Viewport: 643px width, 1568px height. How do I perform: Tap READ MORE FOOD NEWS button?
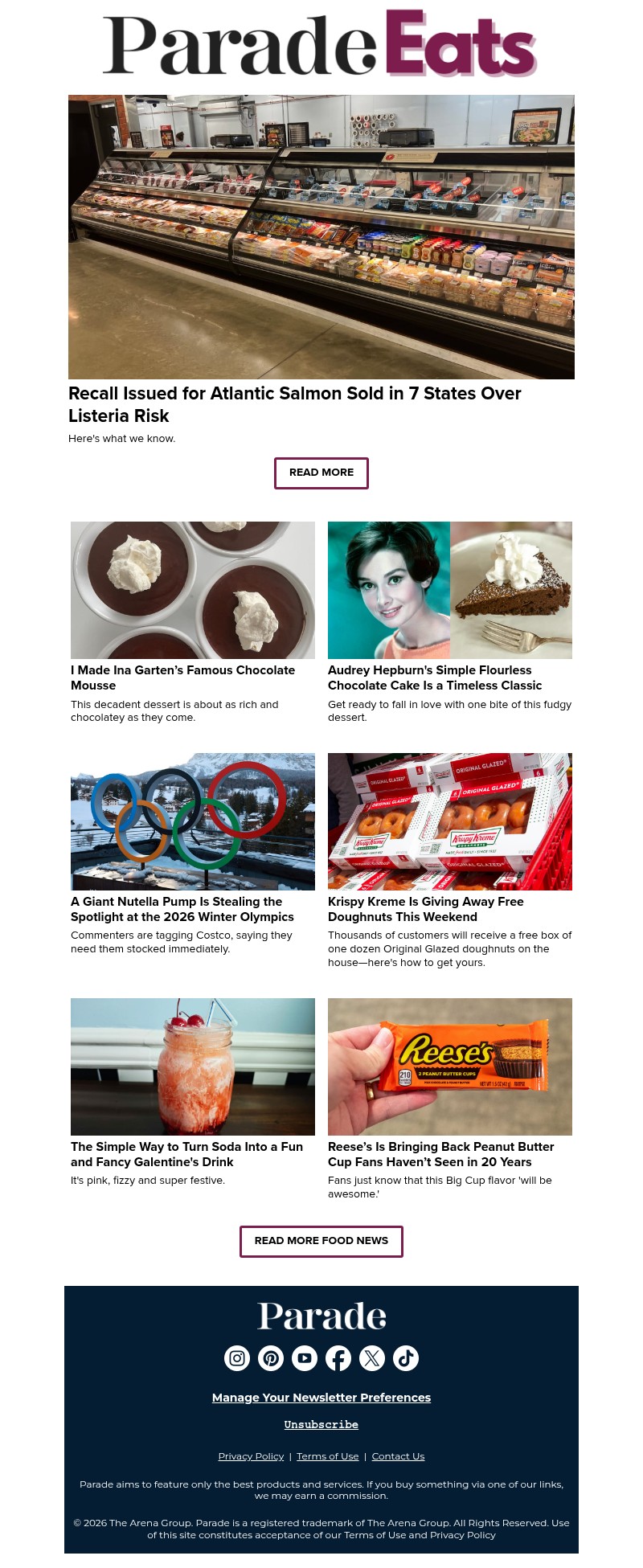(x=321, y=1241)
